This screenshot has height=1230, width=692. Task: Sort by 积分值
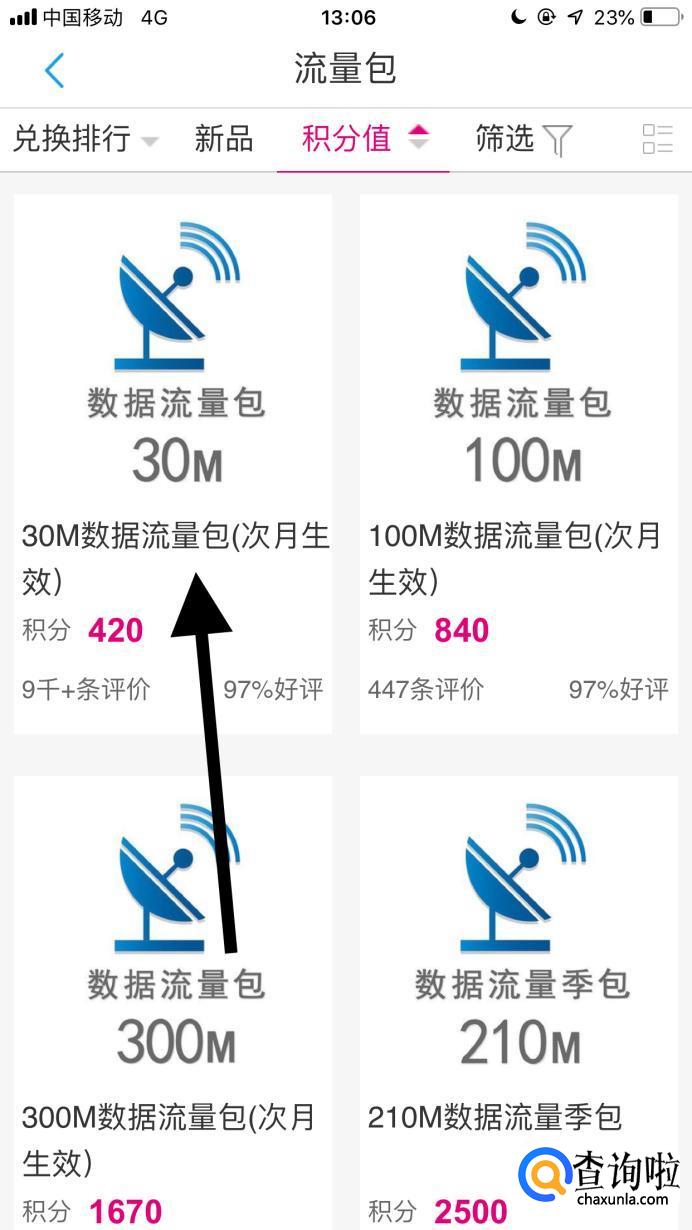pyautogui.click(x=364, y=139)
